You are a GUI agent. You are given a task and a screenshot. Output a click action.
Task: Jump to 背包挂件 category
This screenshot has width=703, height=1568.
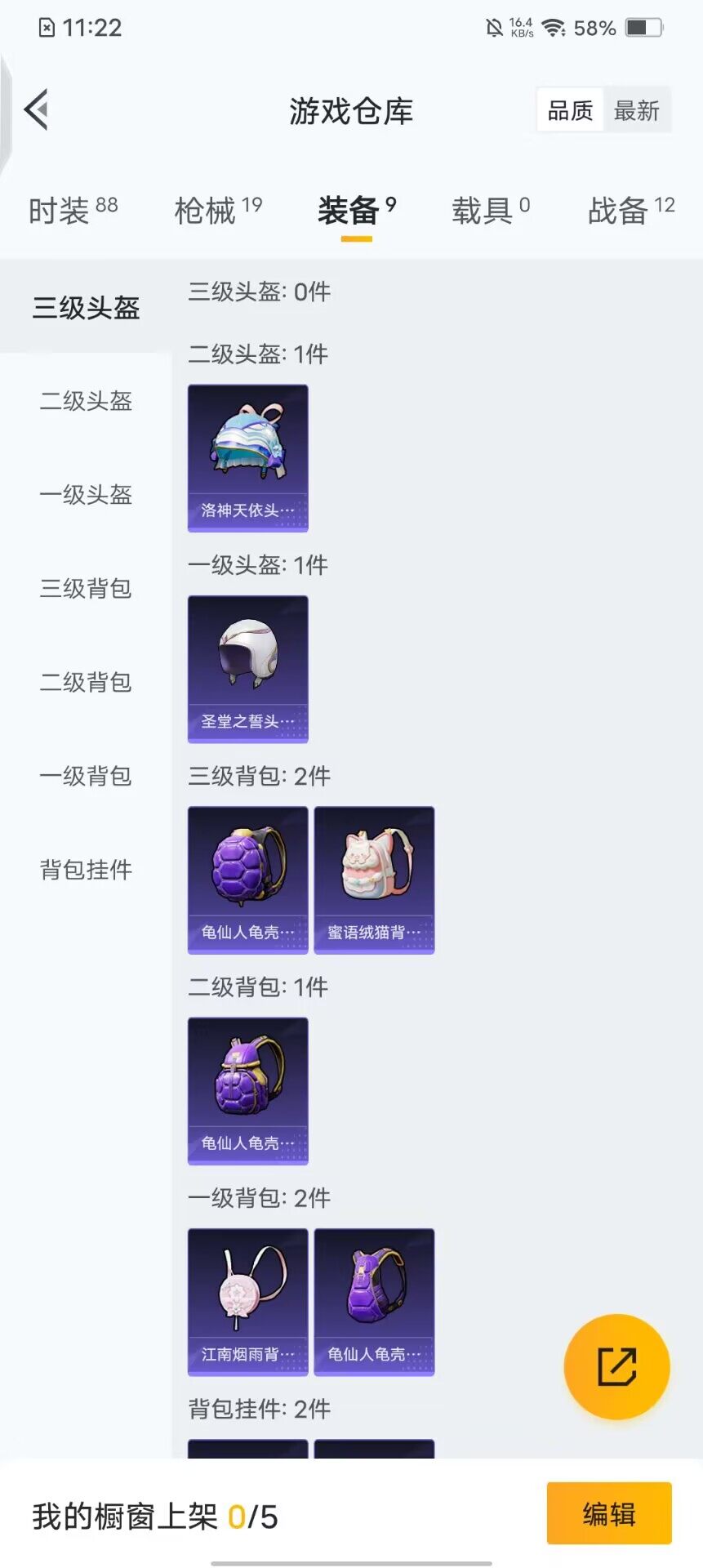(86, 870)
